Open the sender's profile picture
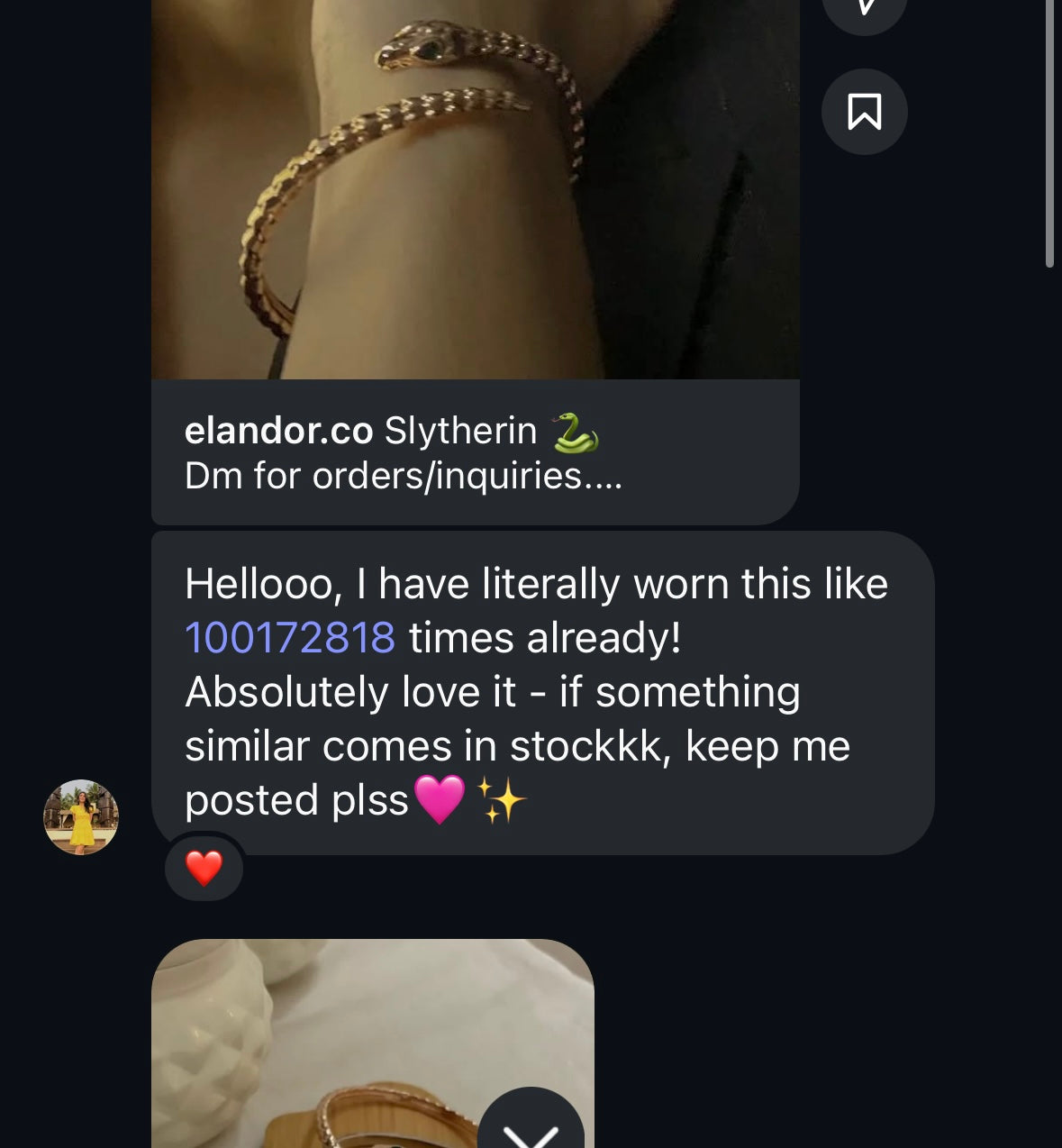Image resolution: width=1062 pixels, height=1148 pixels. point(81,816)
